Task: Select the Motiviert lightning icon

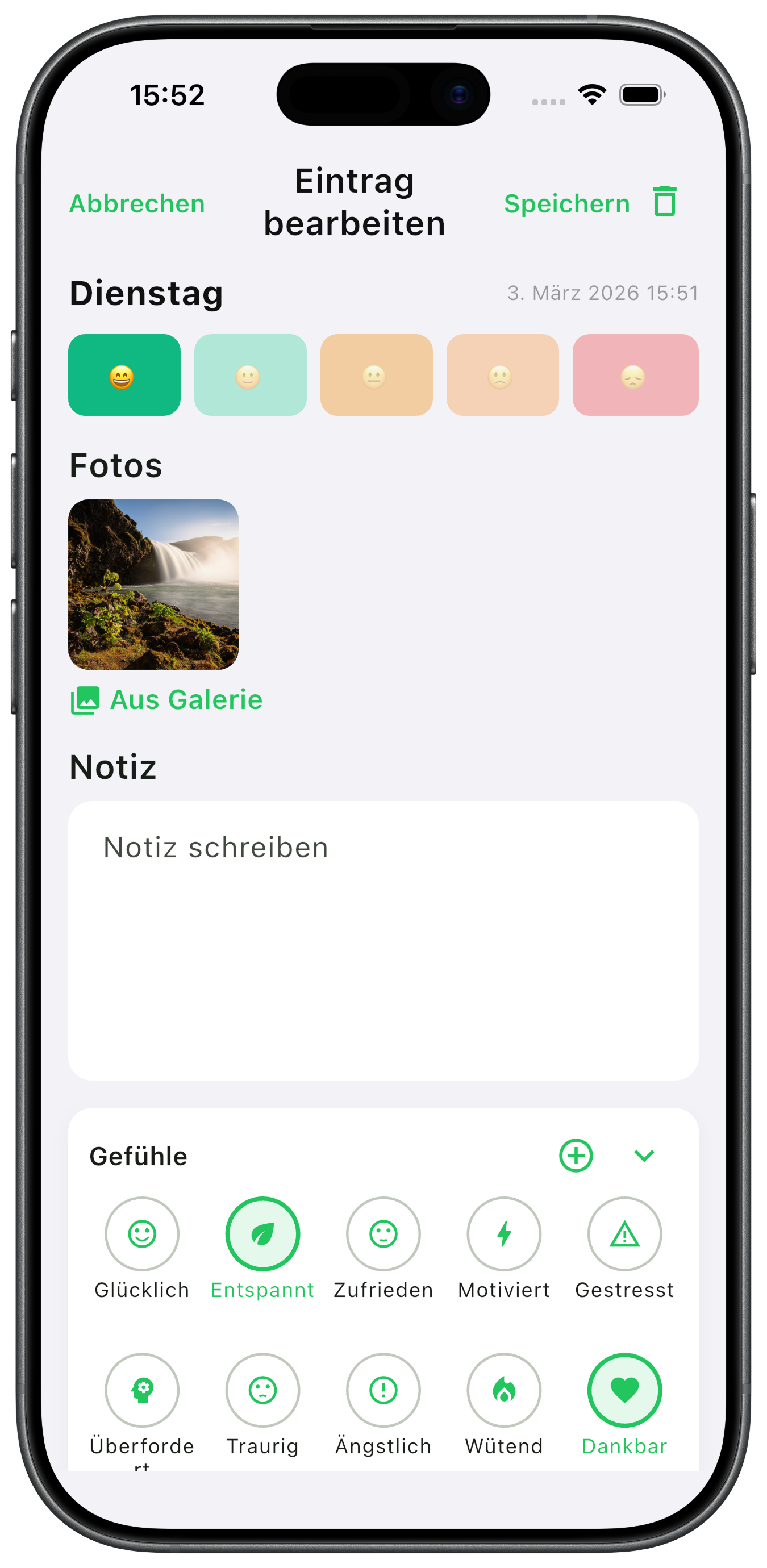Action: pyautogui.click(x=503, y=1233)
